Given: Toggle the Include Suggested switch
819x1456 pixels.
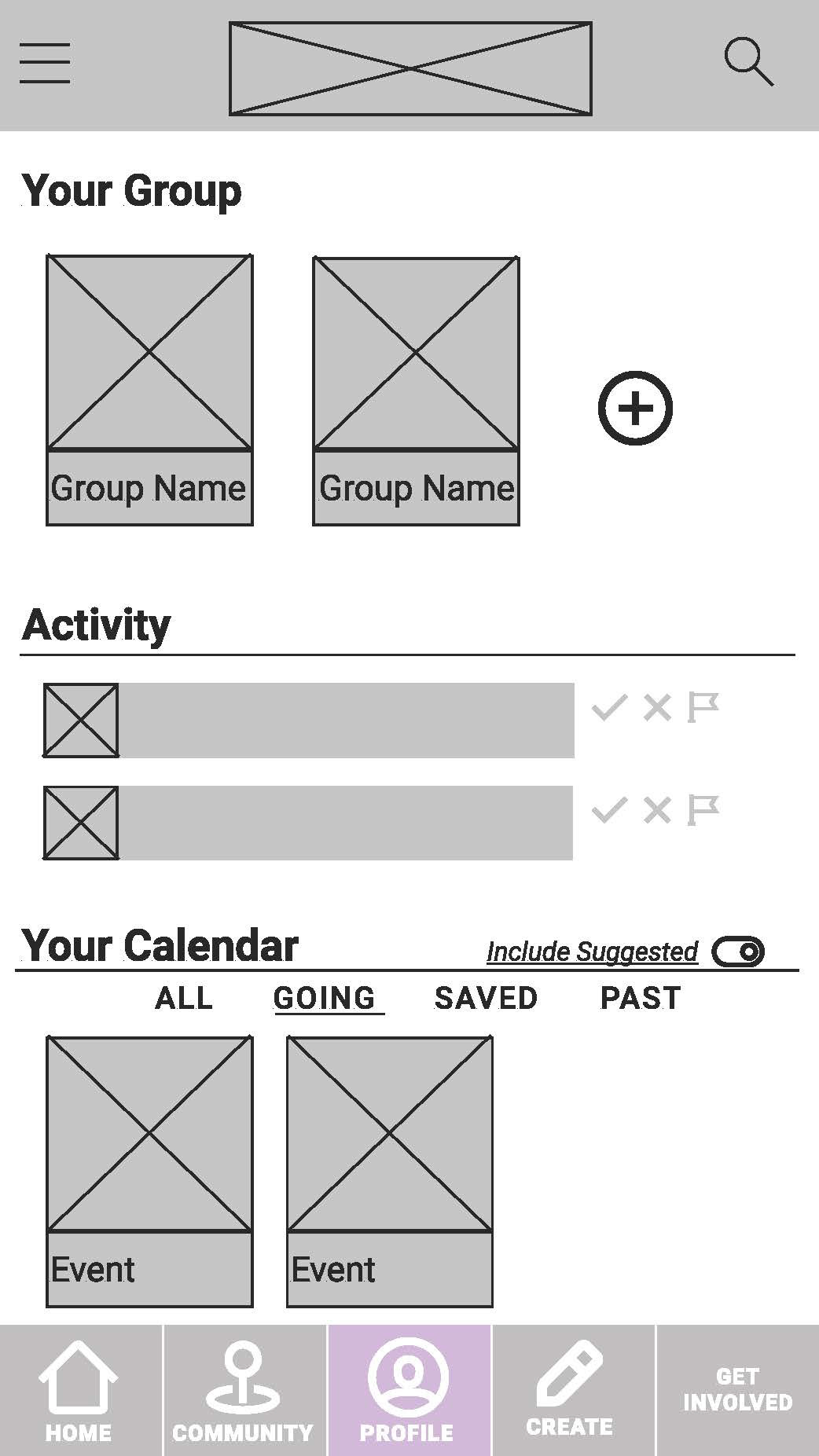Looking at the screenshot, I should click(x=738, y=952).
